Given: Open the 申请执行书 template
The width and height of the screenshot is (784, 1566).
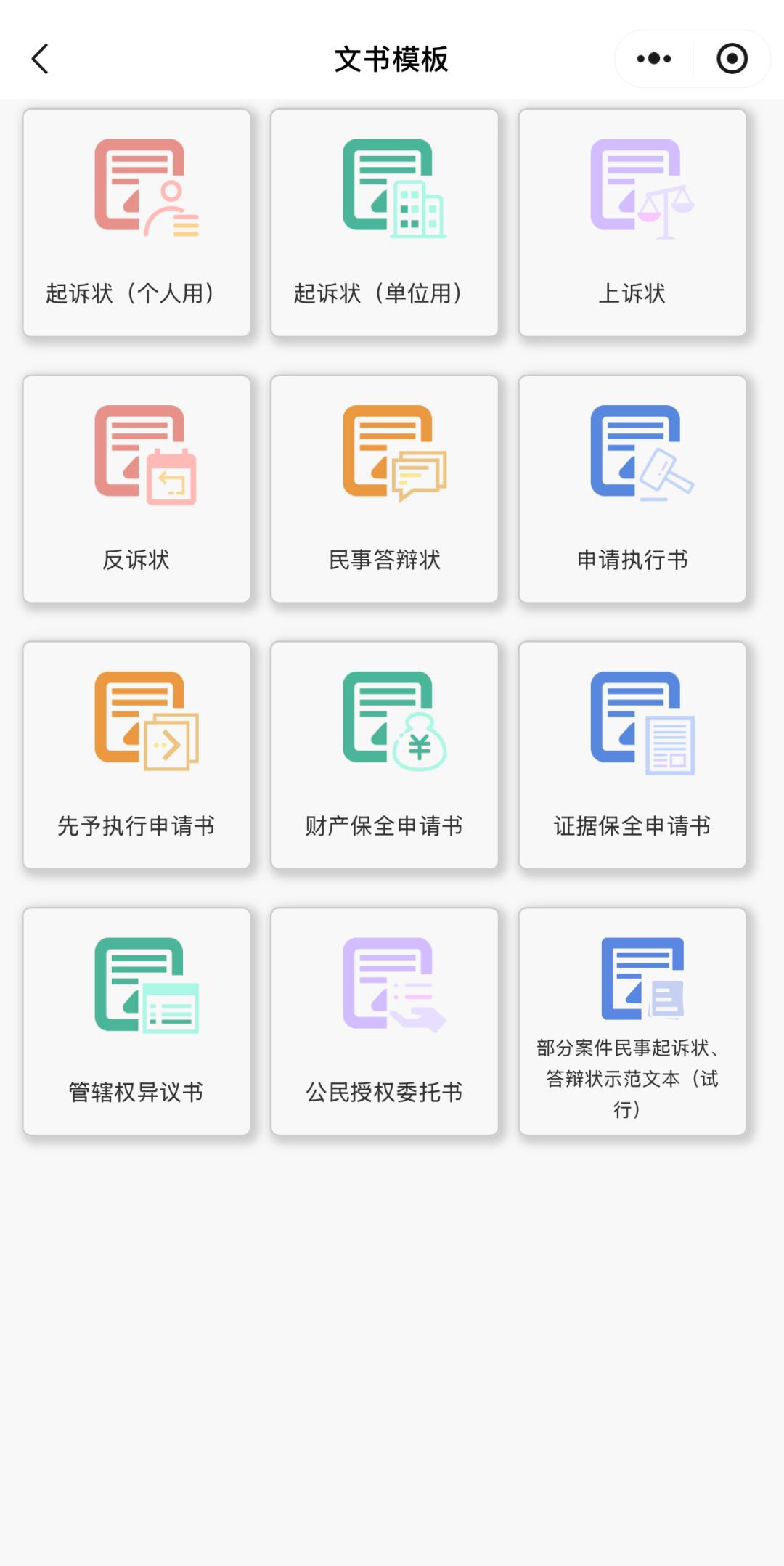Looking at the screenshot, I should (632, 489).
